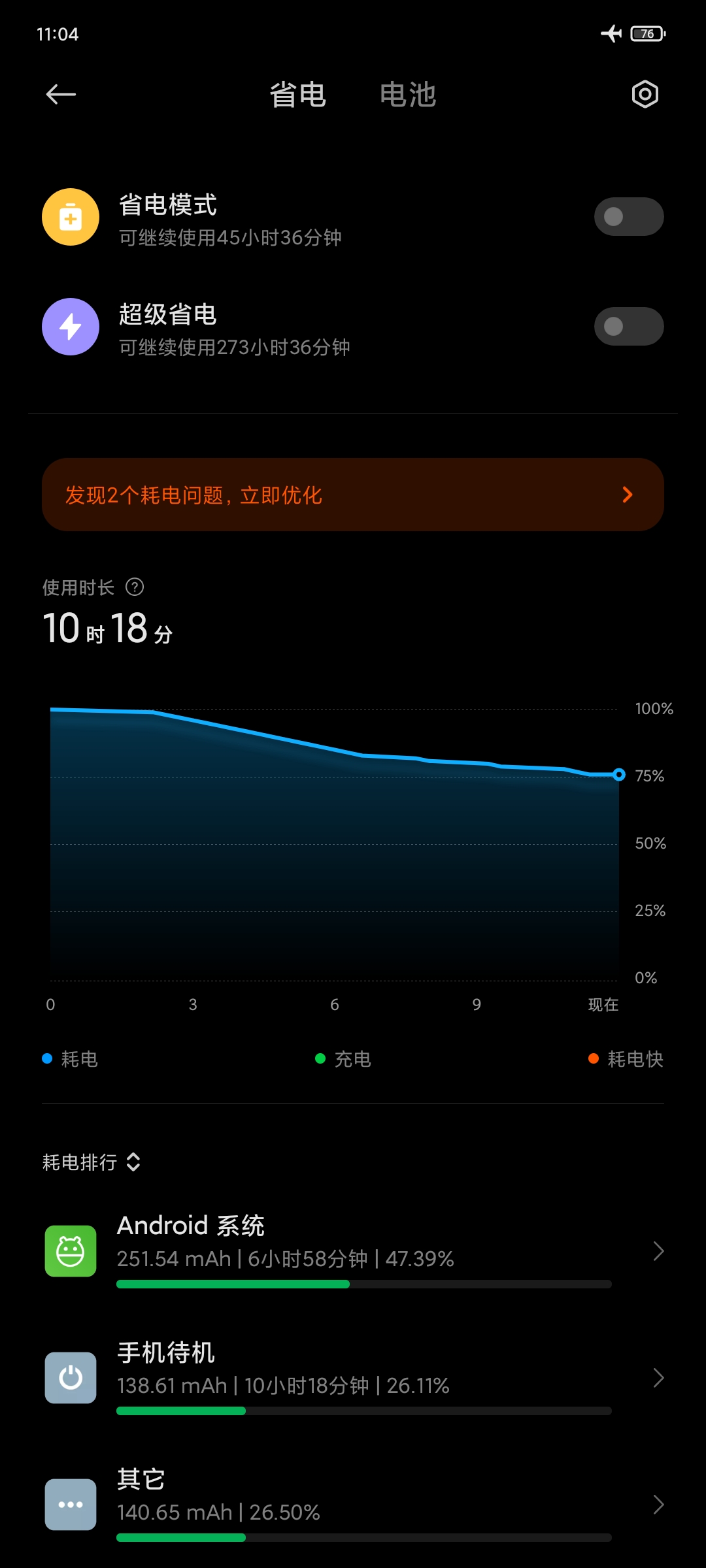This screenshot has height=1568, width=706.
Task: Switch to the 电池 tab
Action: point(408,95)
